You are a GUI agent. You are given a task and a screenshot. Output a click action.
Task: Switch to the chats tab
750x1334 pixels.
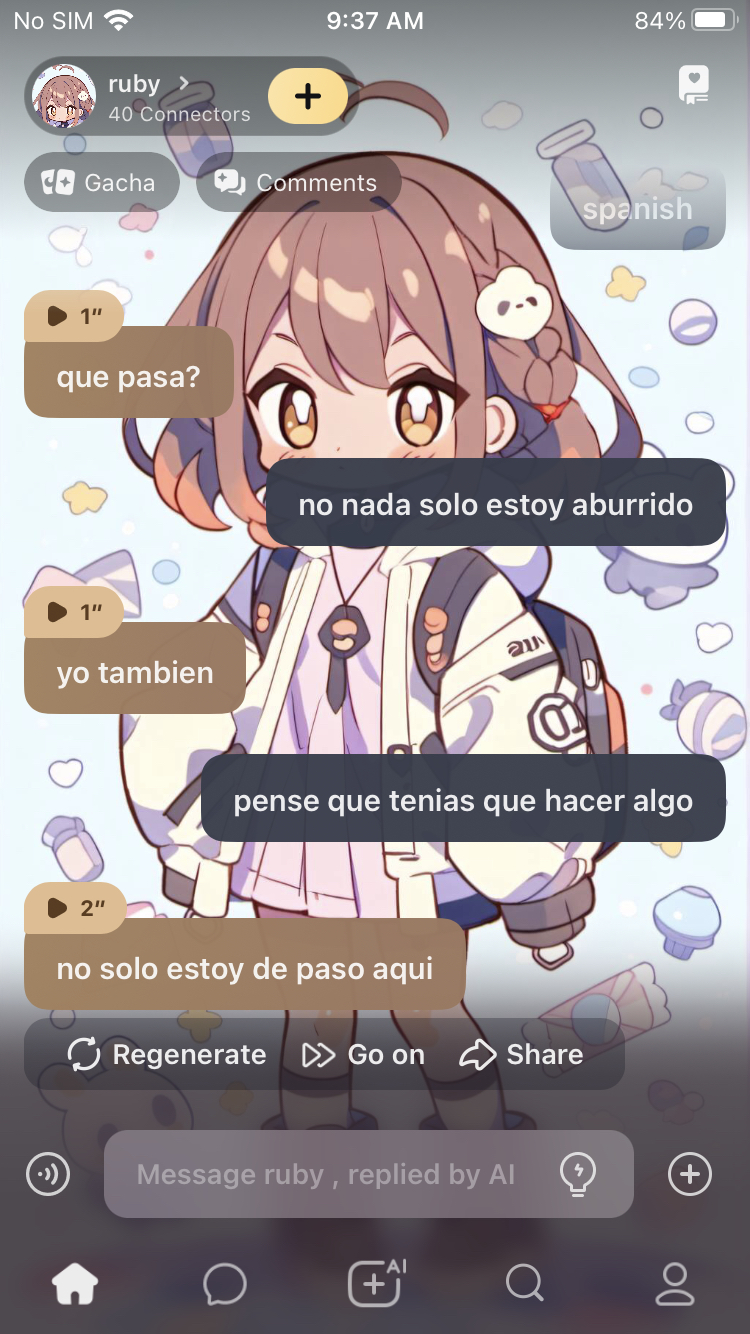tap(225, 1284)
